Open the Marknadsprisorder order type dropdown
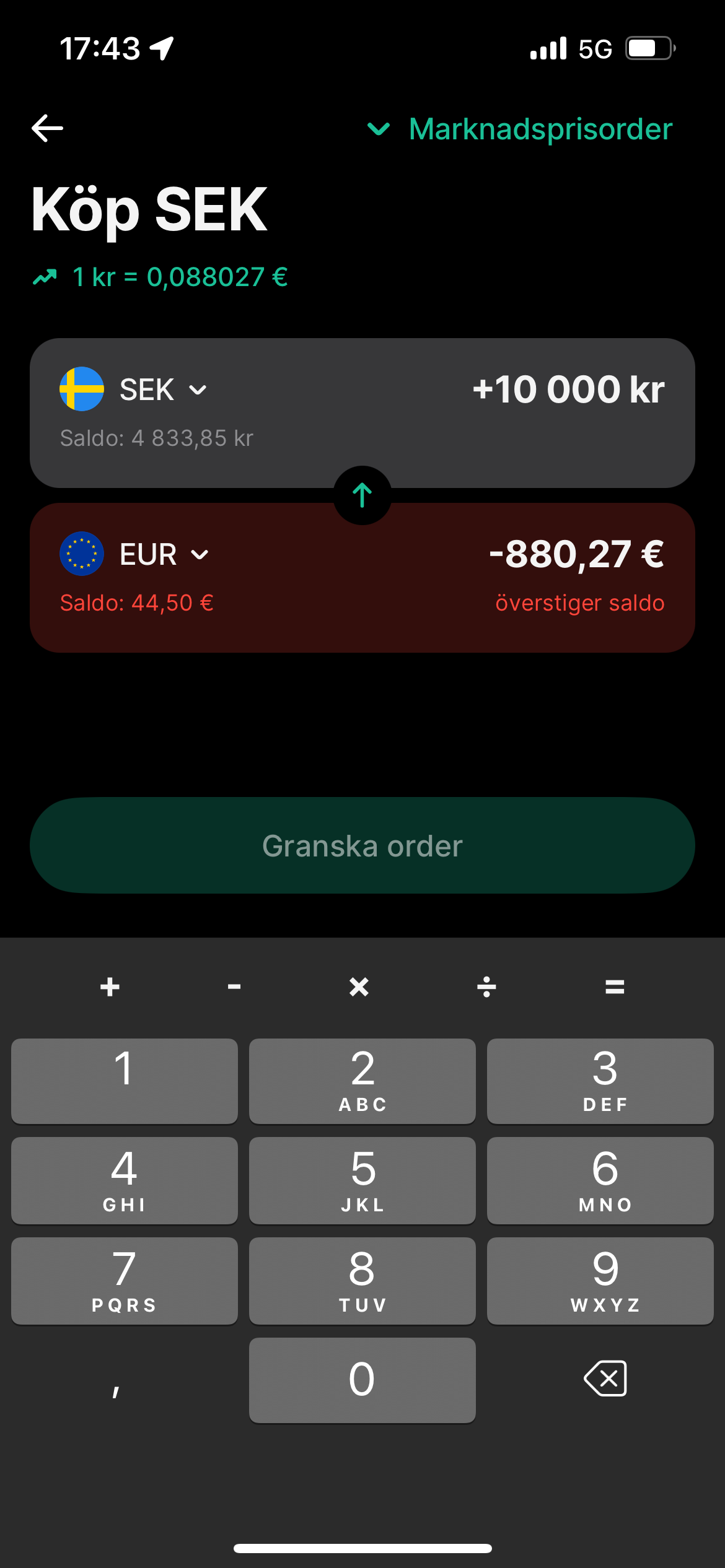 tap(519, 129)
